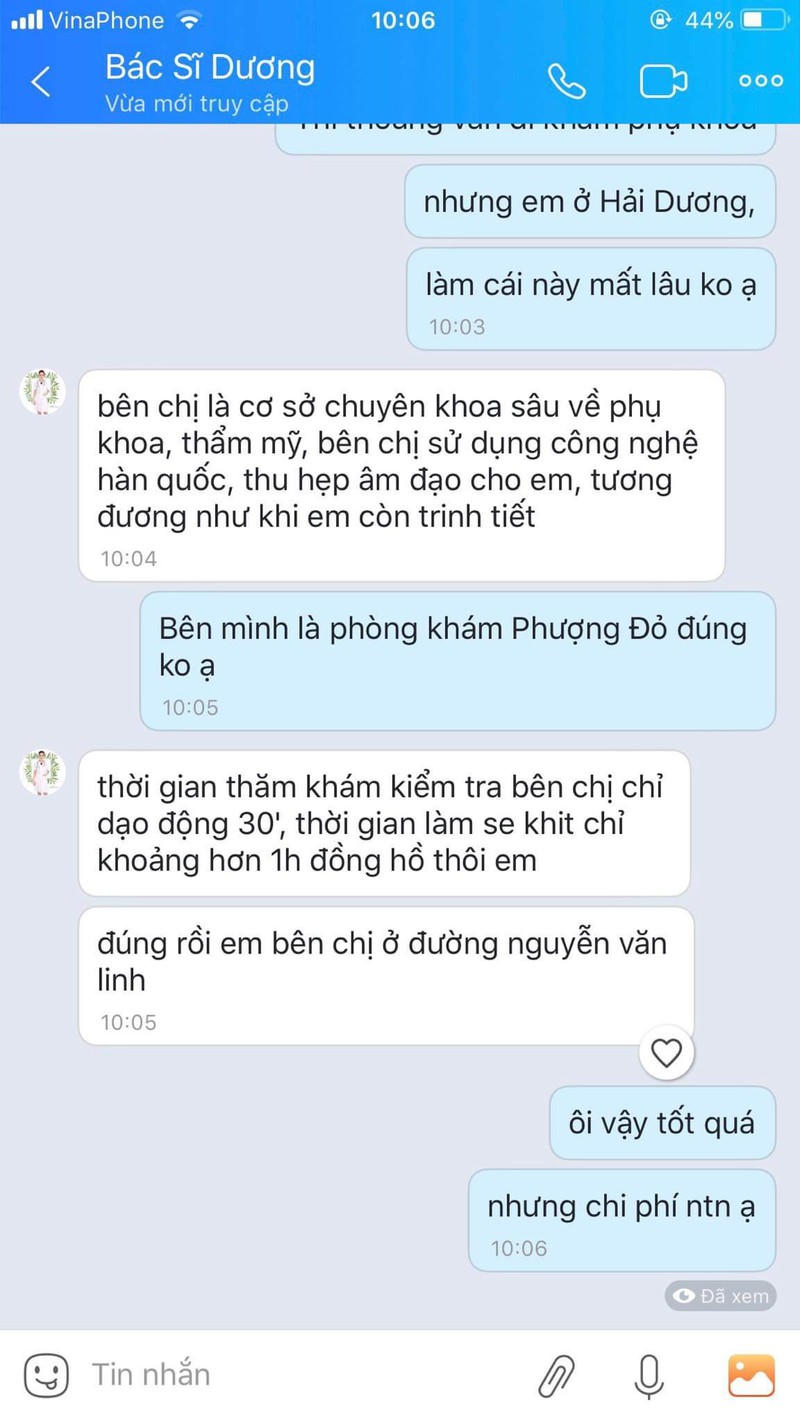This screenshot has width=800, height=1422.
Task: Open Bác Sĩ Dương's profile from header name
Action: [x=210, y=68]
